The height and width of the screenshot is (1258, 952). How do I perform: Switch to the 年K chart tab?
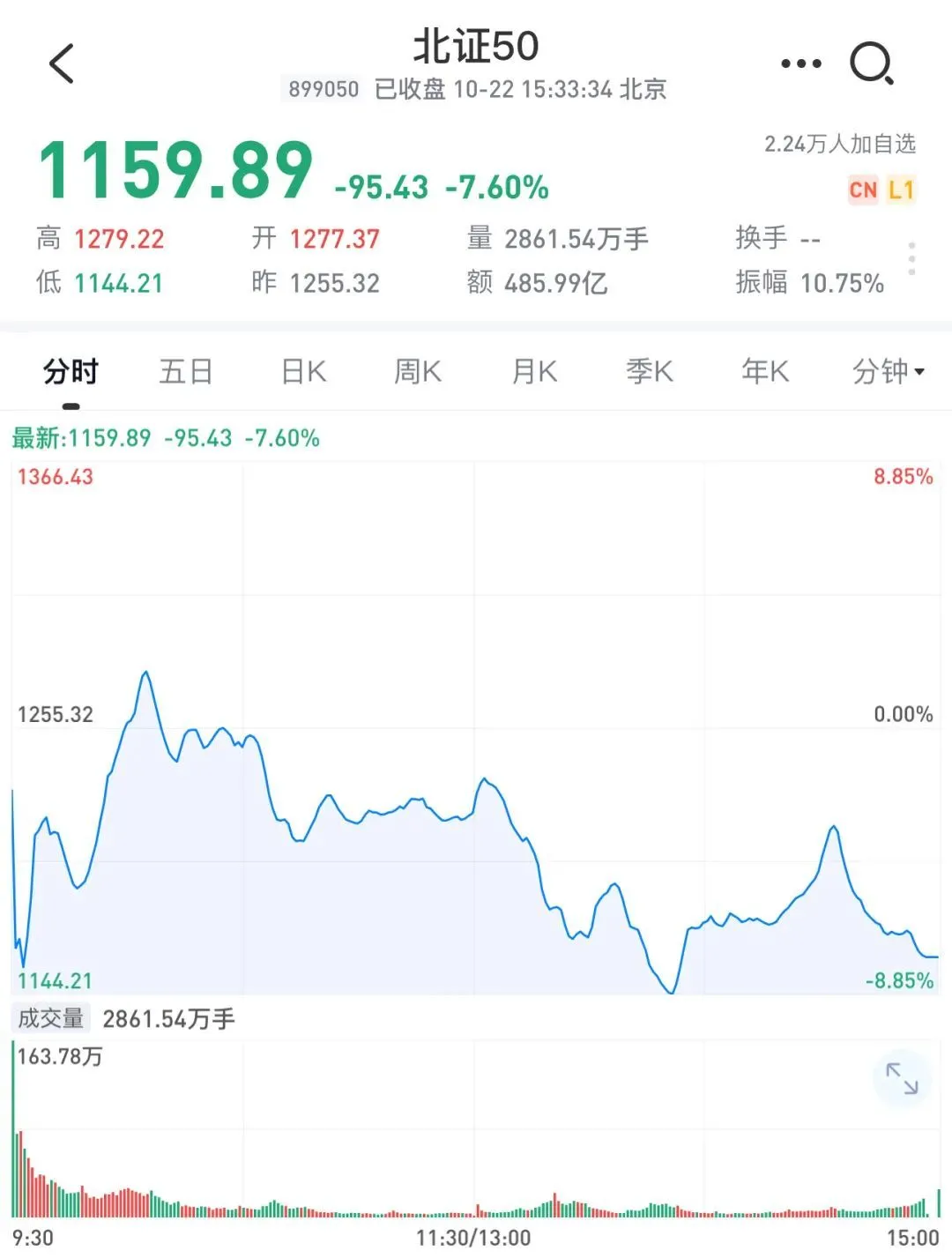pos(765,371)
